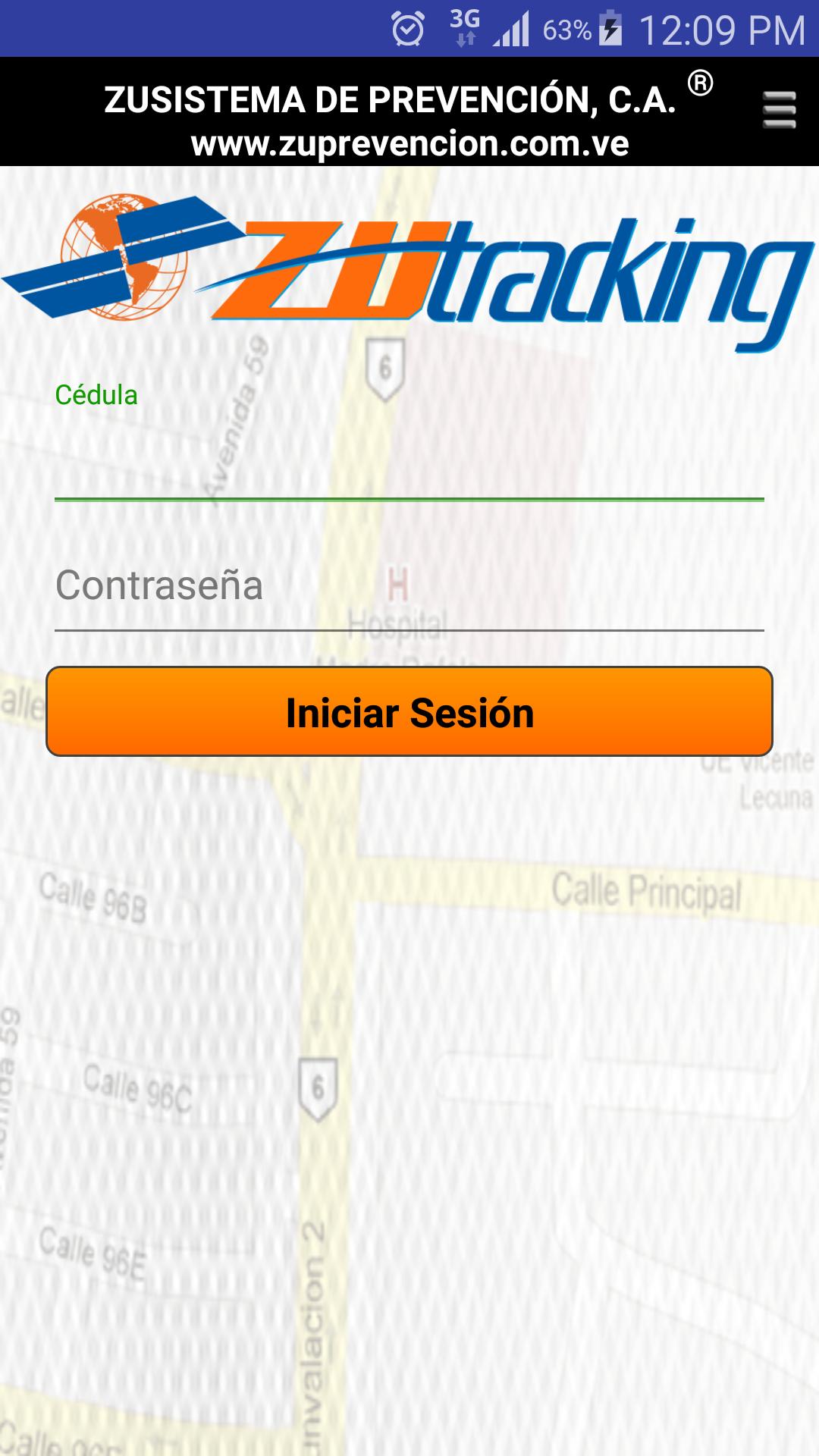Open www.zuprevencion.com.ve link
Viewport: 819px width, 1456px height.
click(409, 142)
